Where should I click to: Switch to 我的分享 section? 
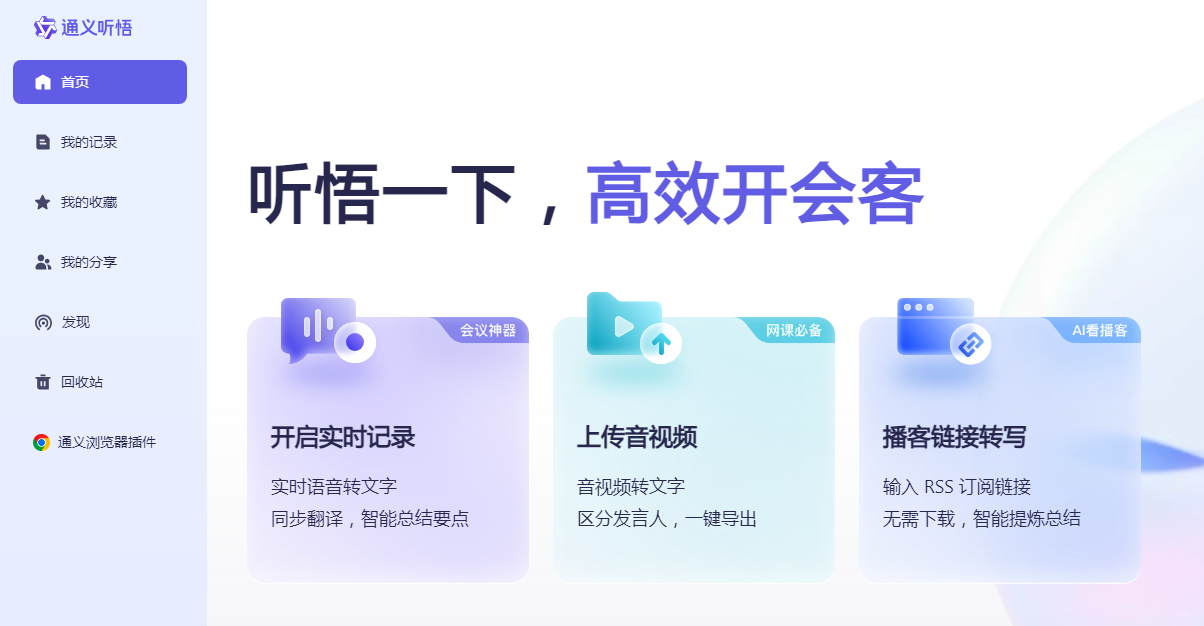88,262
